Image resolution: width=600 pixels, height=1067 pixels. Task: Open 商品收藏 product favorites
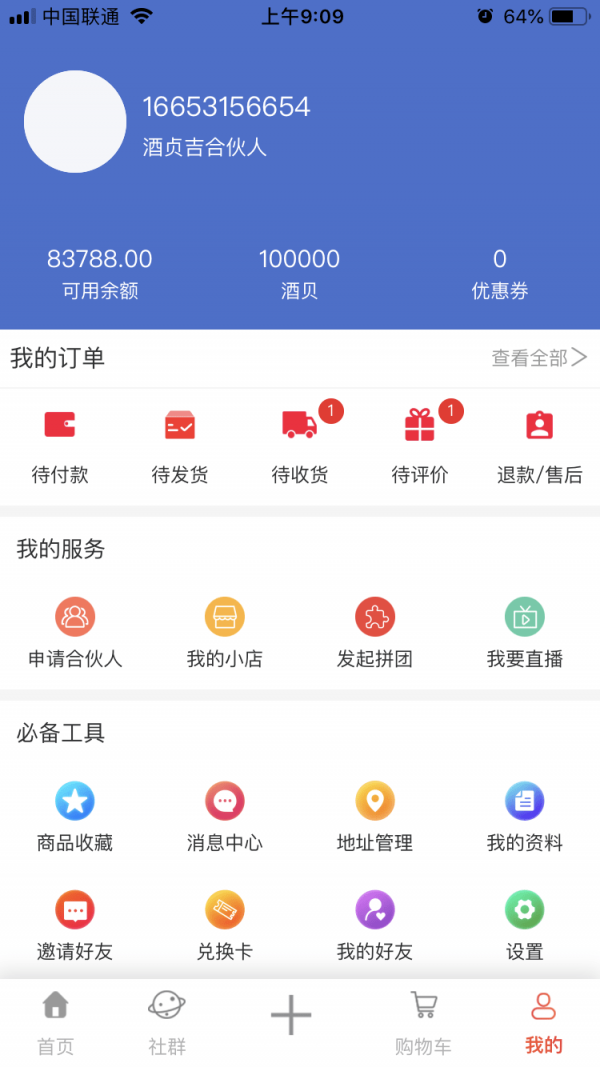click(75, 816)
